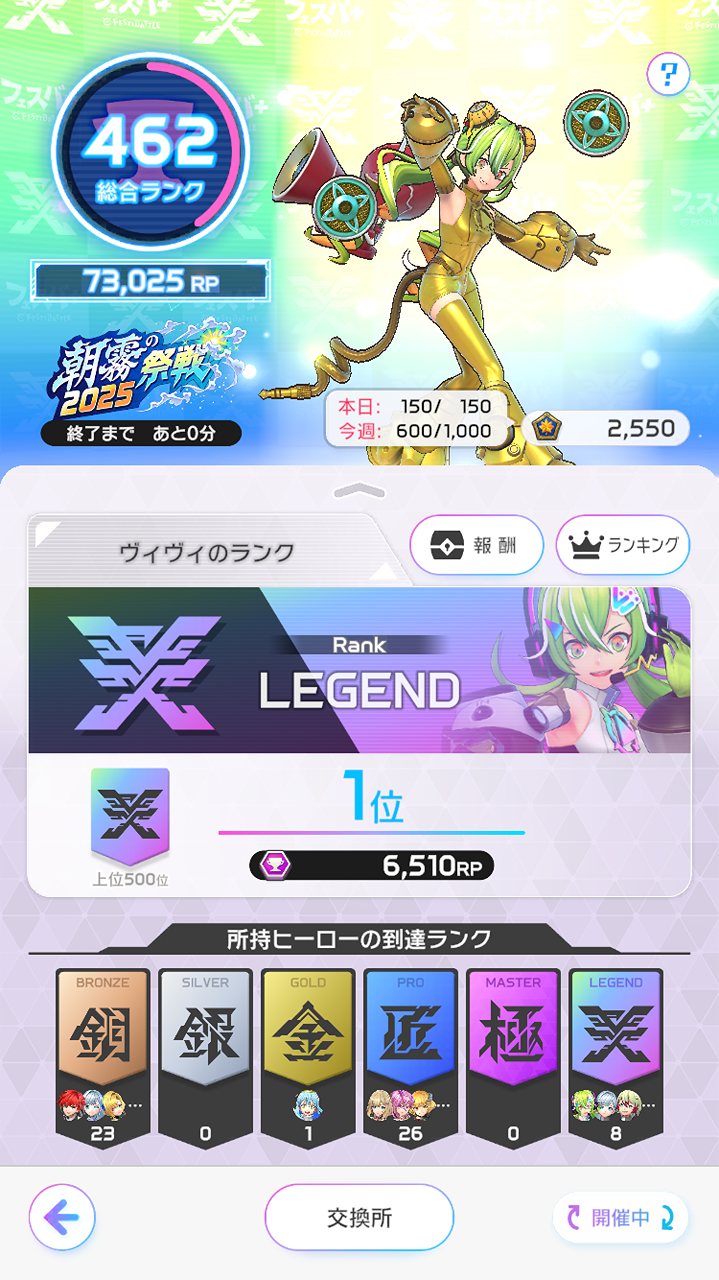Open the 交換所 exchange shop
Image resolution: width=719 pixels, height=1280 pixels.
tap(359, 1217)
